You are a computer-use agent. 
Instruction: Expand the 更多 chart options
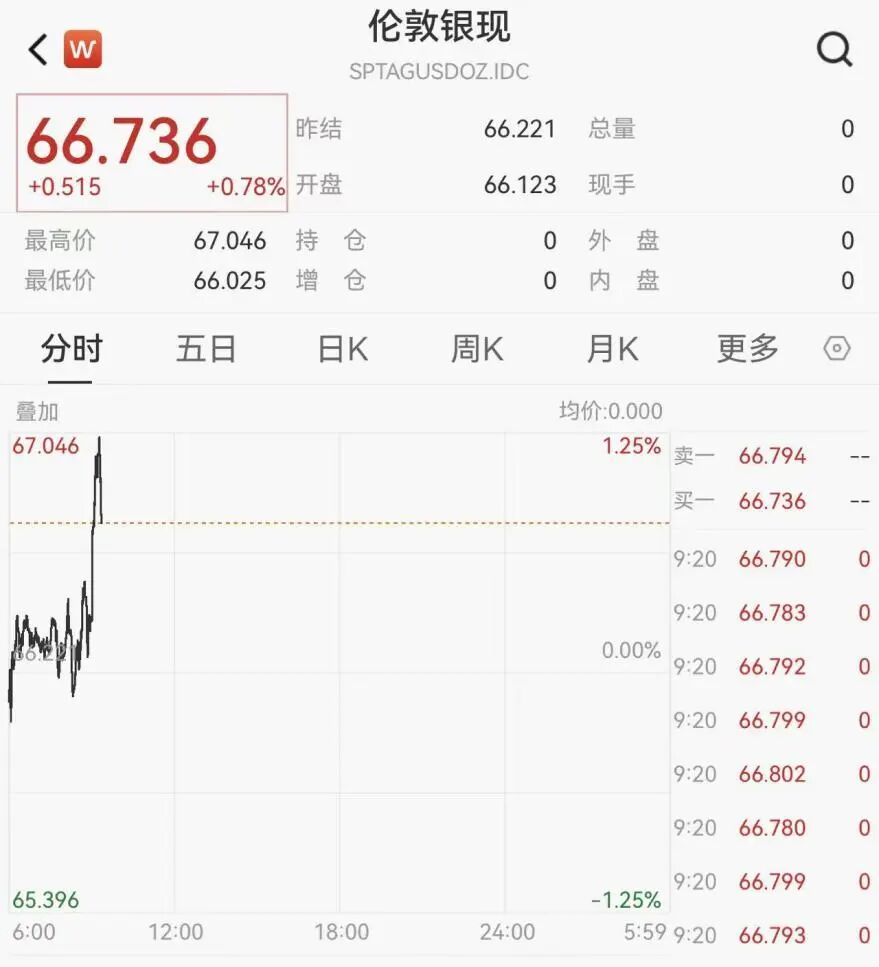[x=747, y=349]
